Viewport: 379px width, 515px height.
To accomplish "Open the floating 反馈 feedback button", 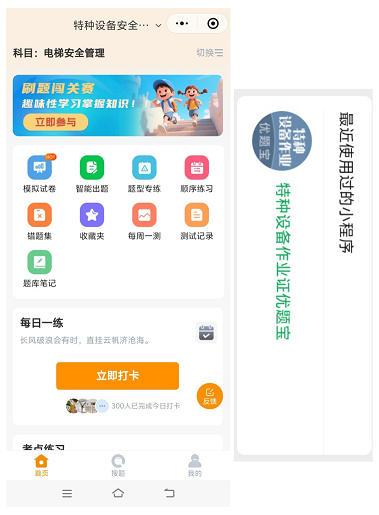I will (x=210, y=396).
